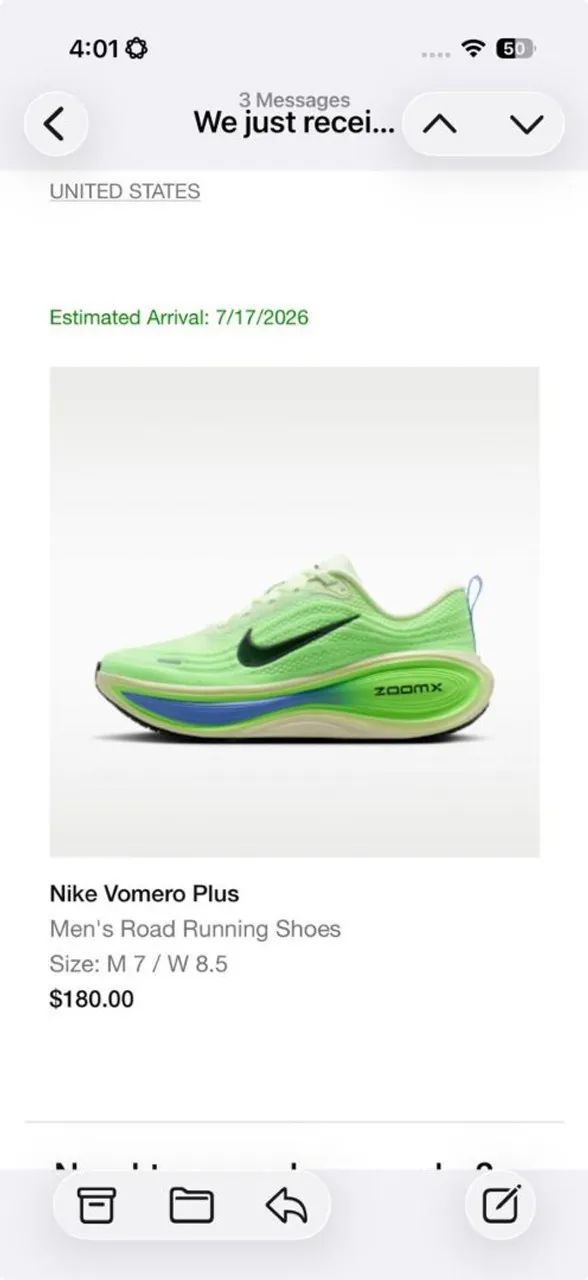588x1280 pixels.
Task: Move this email to a folder
Action: [x=191, y=1206]
